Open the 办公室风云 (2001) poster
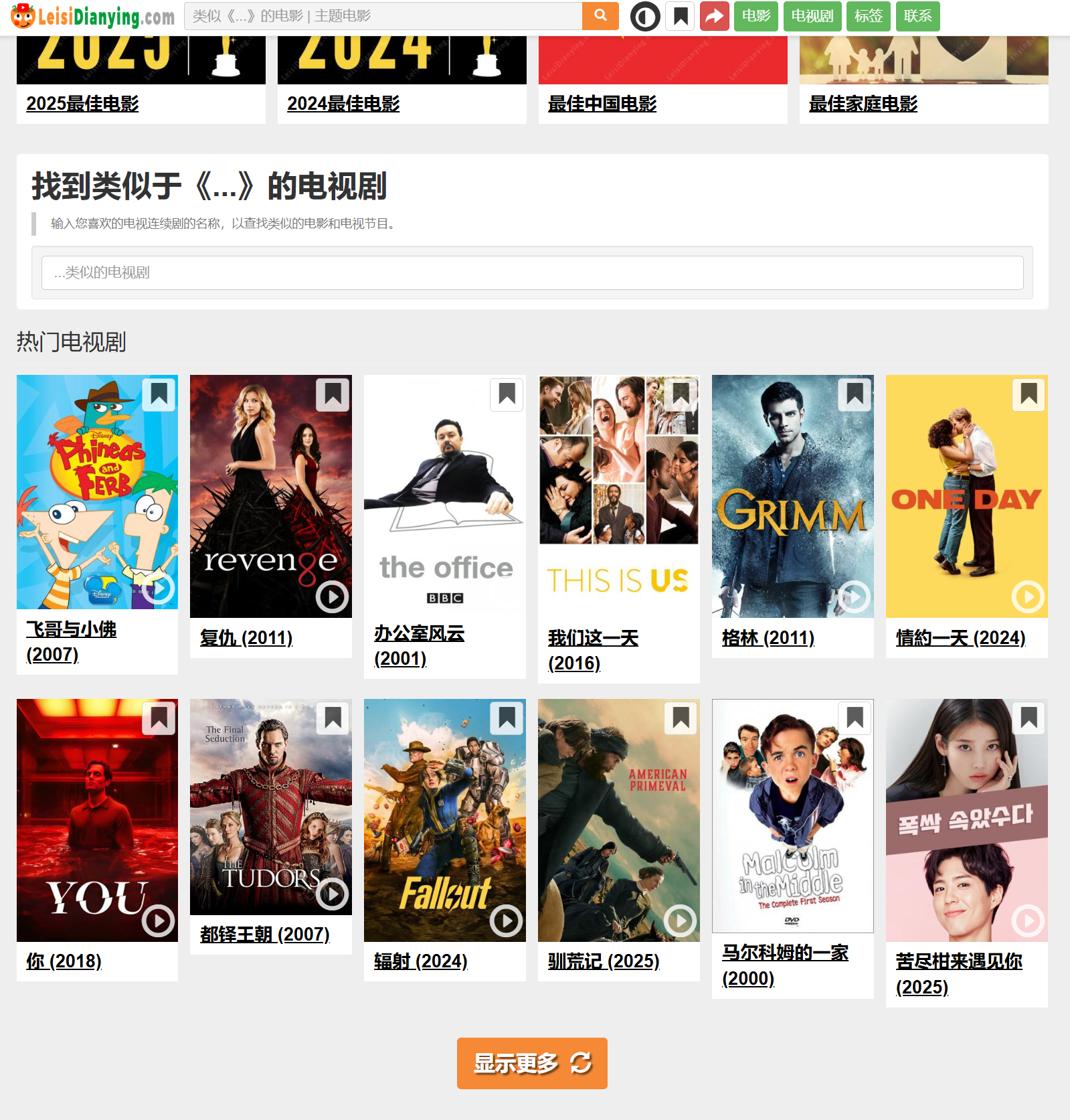 tap(444, 495)
